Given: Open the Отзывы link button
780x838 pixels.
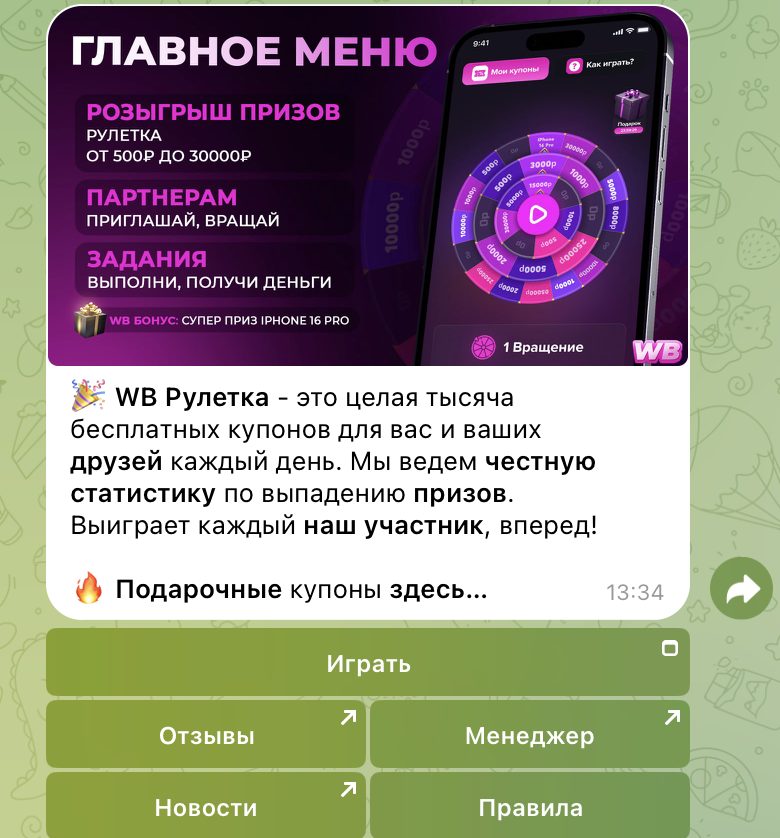Looking at the screenshot, I should 206,736.
